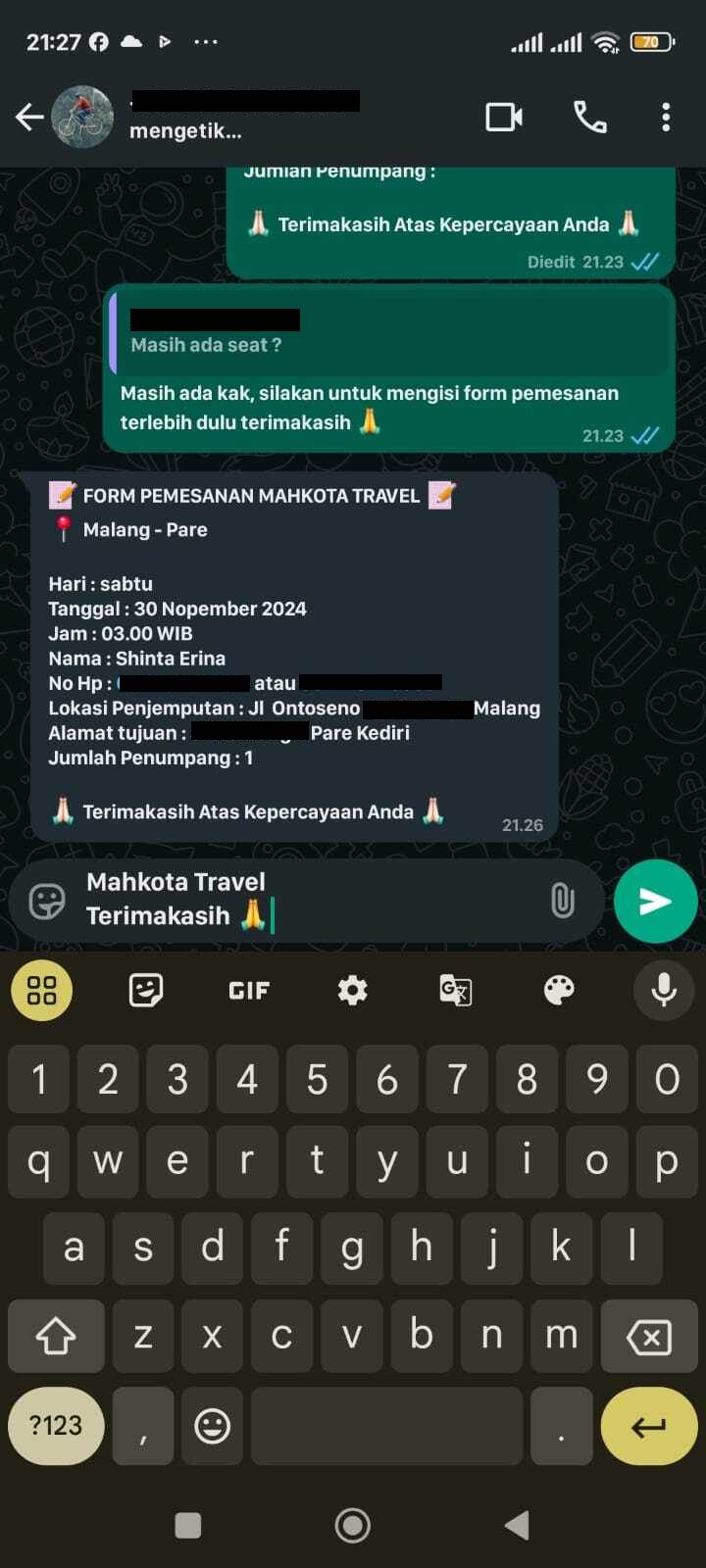Tap the quoted 'Masih ada seat ?' message
Viewport: 706px width, 1568px height.
pos(389,332)
